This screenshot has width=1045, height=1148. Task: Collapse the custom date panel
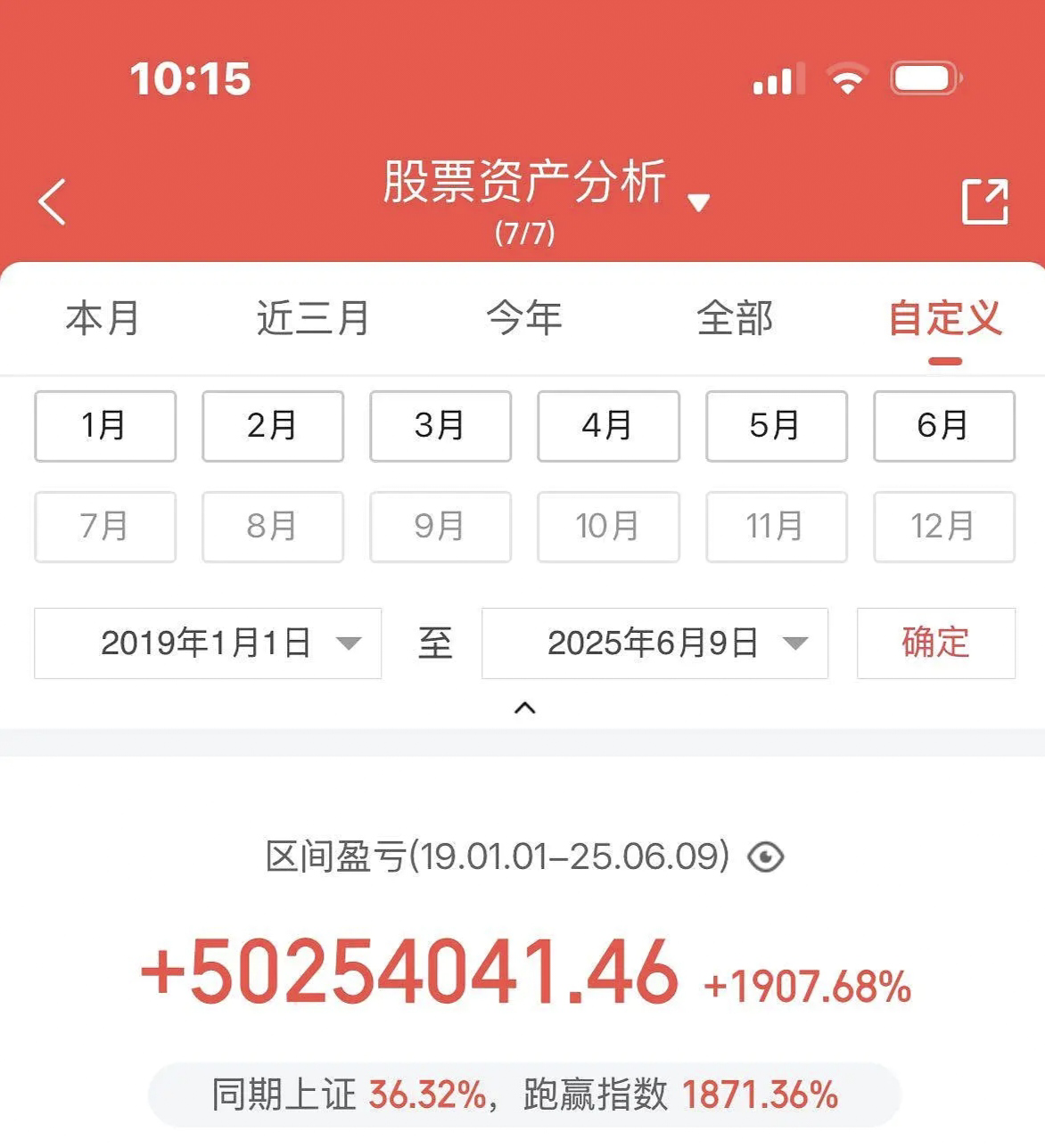pos(525,709)
